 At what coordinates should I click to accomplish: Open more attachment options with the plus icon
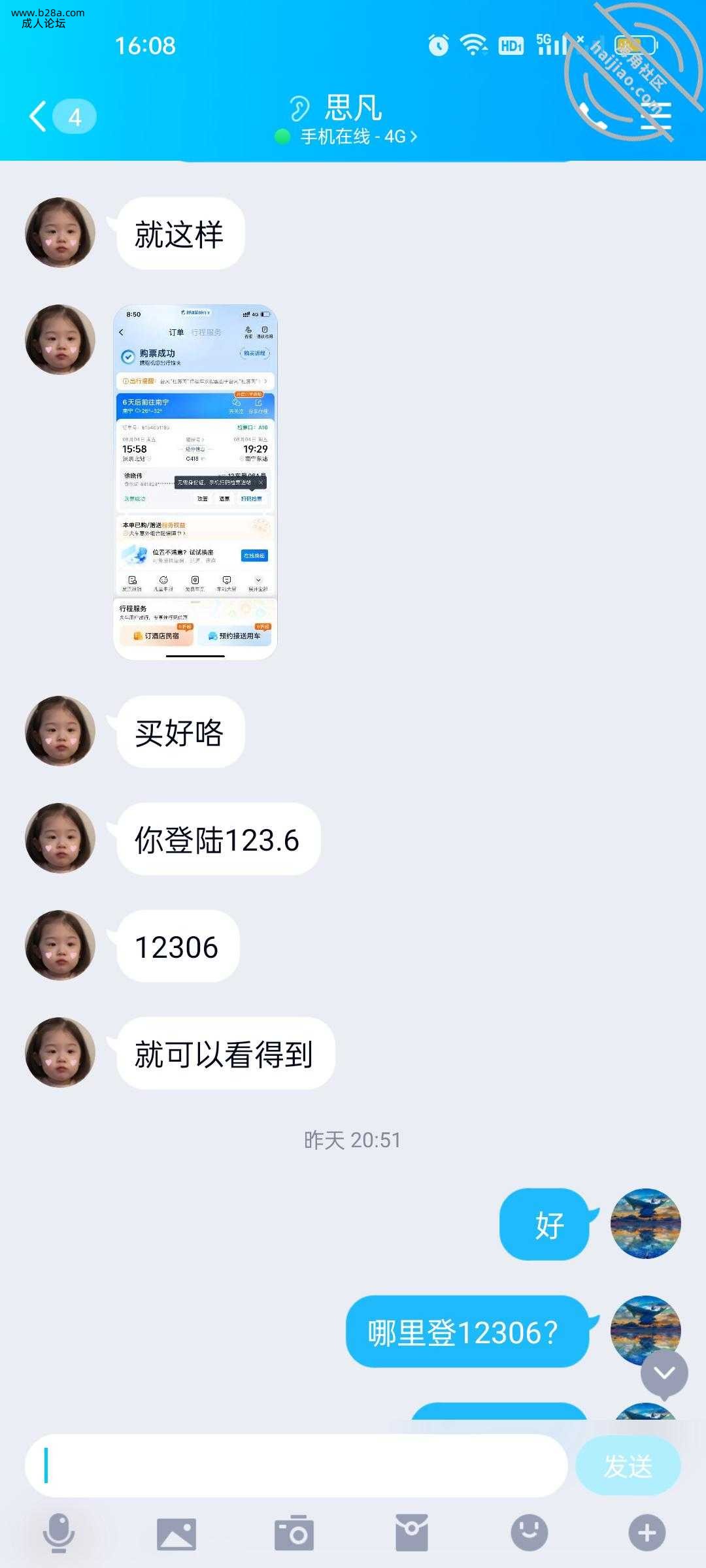click(647, 1533)
